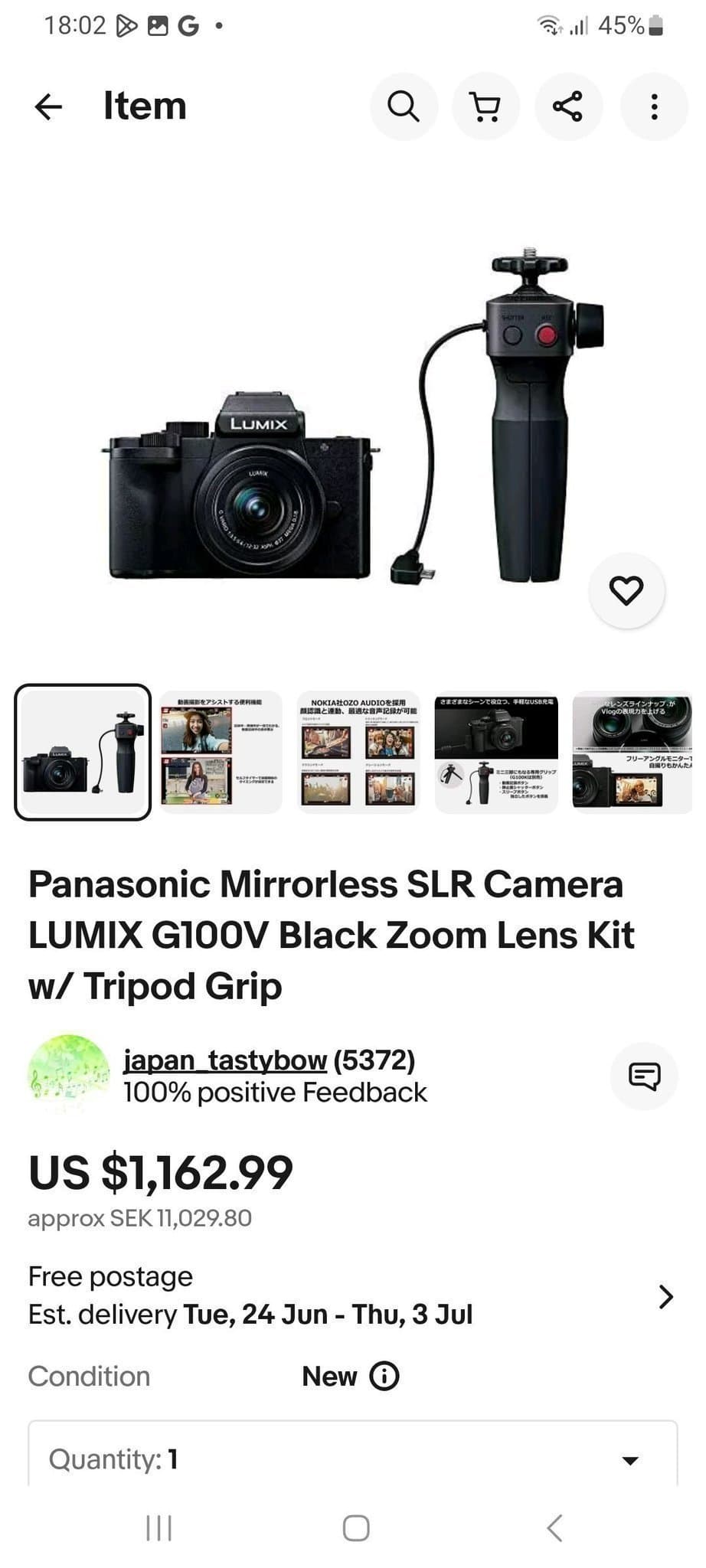Open recent apps from navigation bar
This screenshot has height=1568, width=706.
tap(158, 1529)
